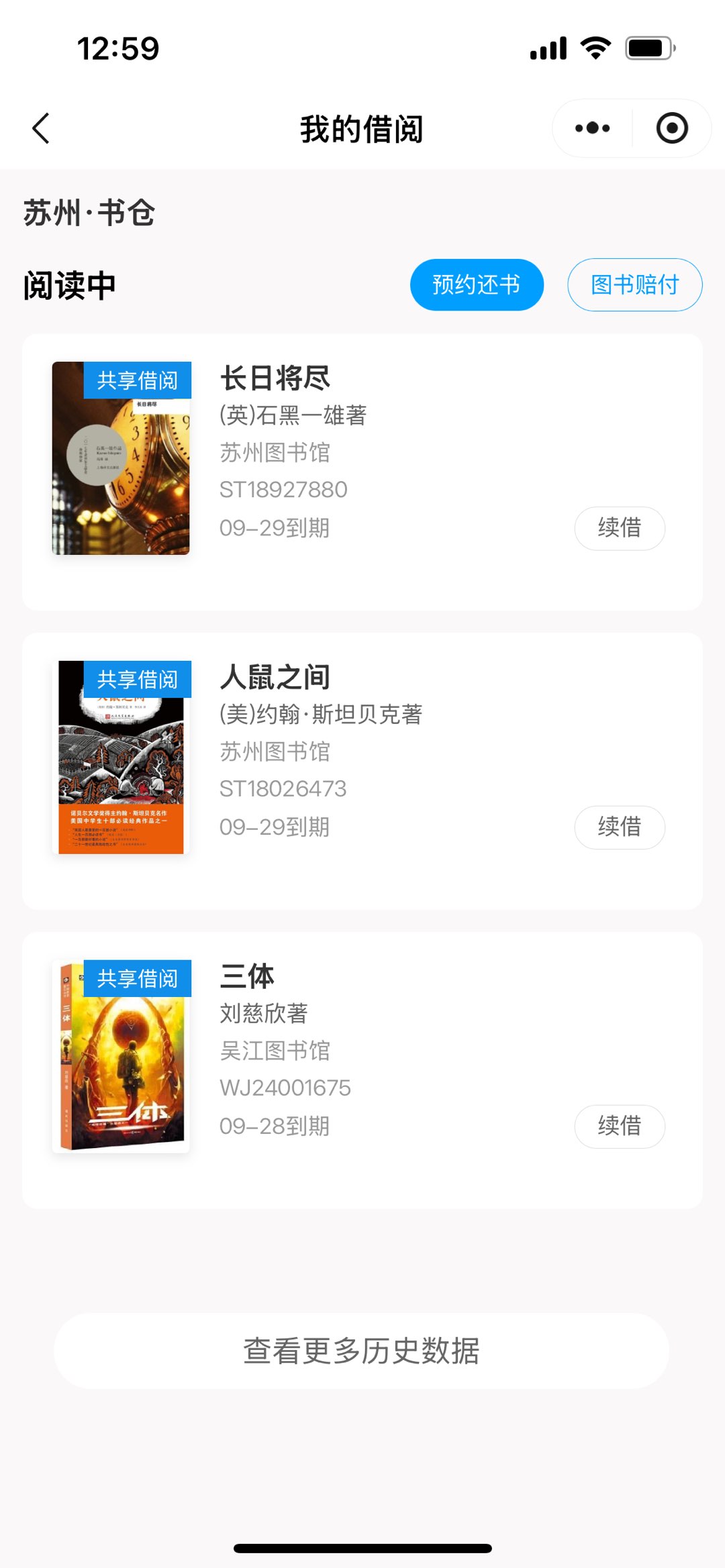Close the mini program with the circle icon
This screenshot has height=1568, width=725.
671,128
